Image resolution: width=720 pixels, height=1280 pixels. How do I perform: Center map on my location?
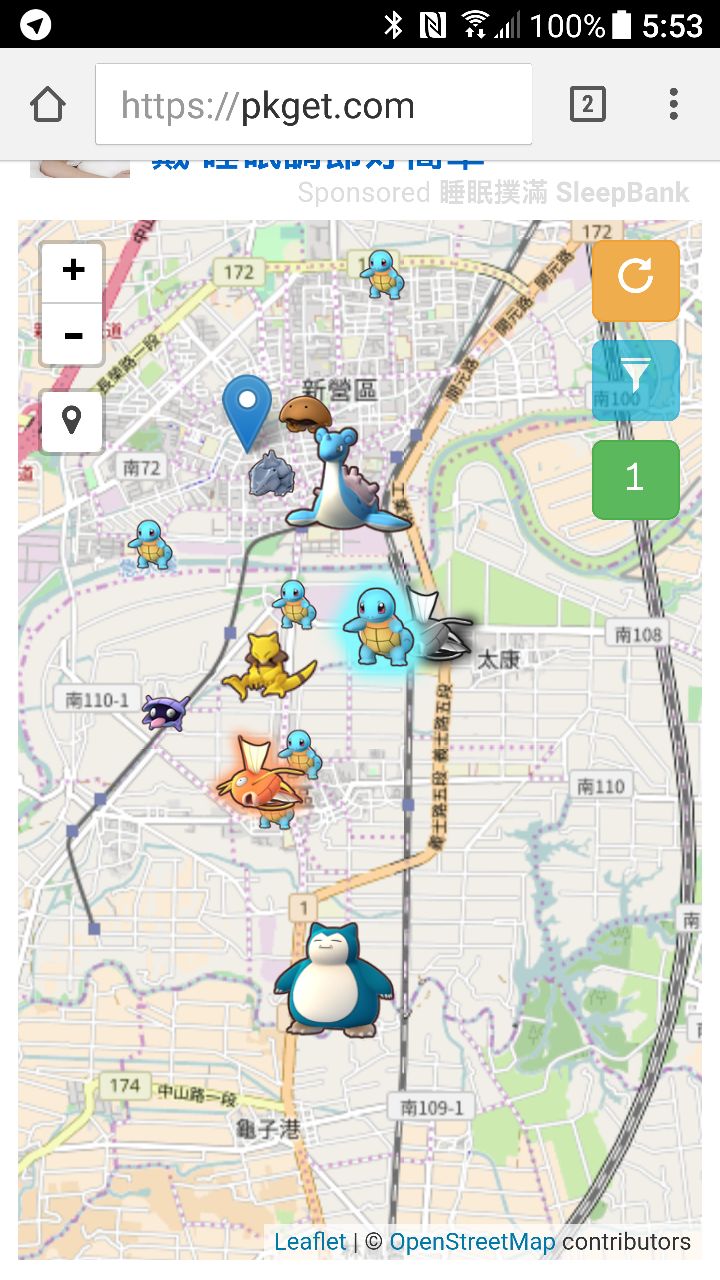(x=72, y=421)
